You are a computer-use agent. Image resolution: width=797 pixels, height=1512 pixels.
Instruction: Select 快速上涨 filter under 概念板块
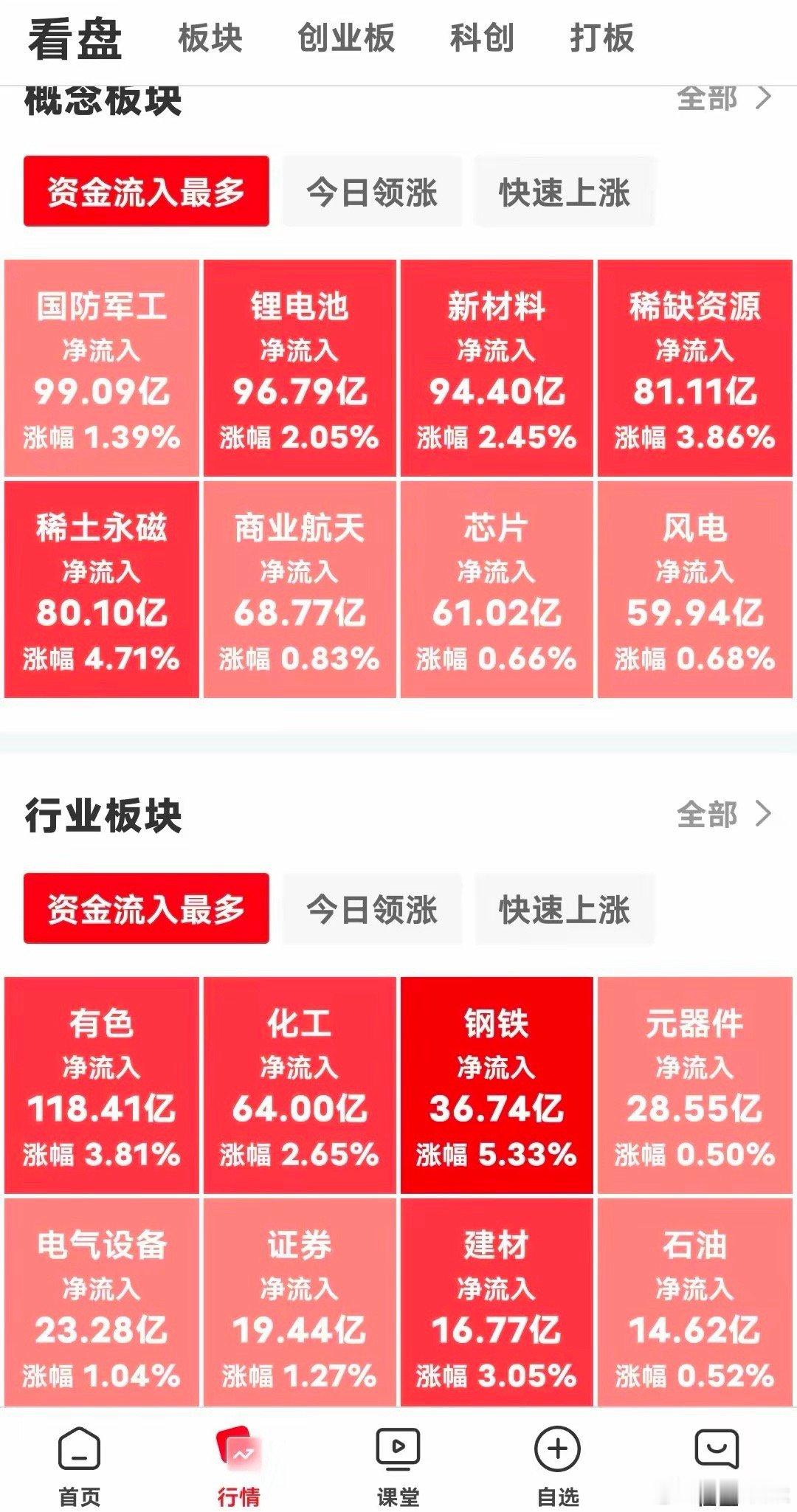coord(565,192)
